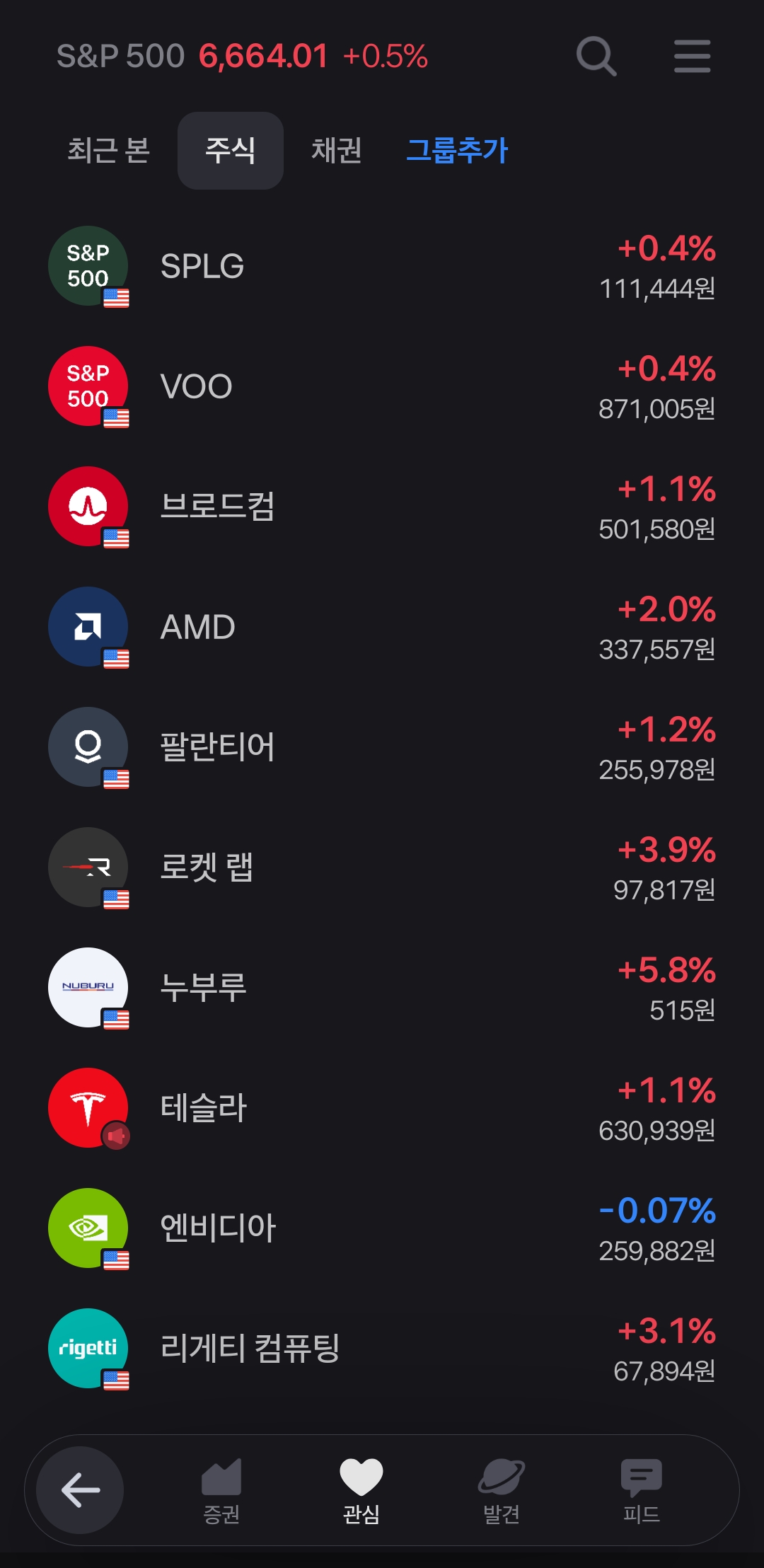Open the search icon

pos(596,57)
